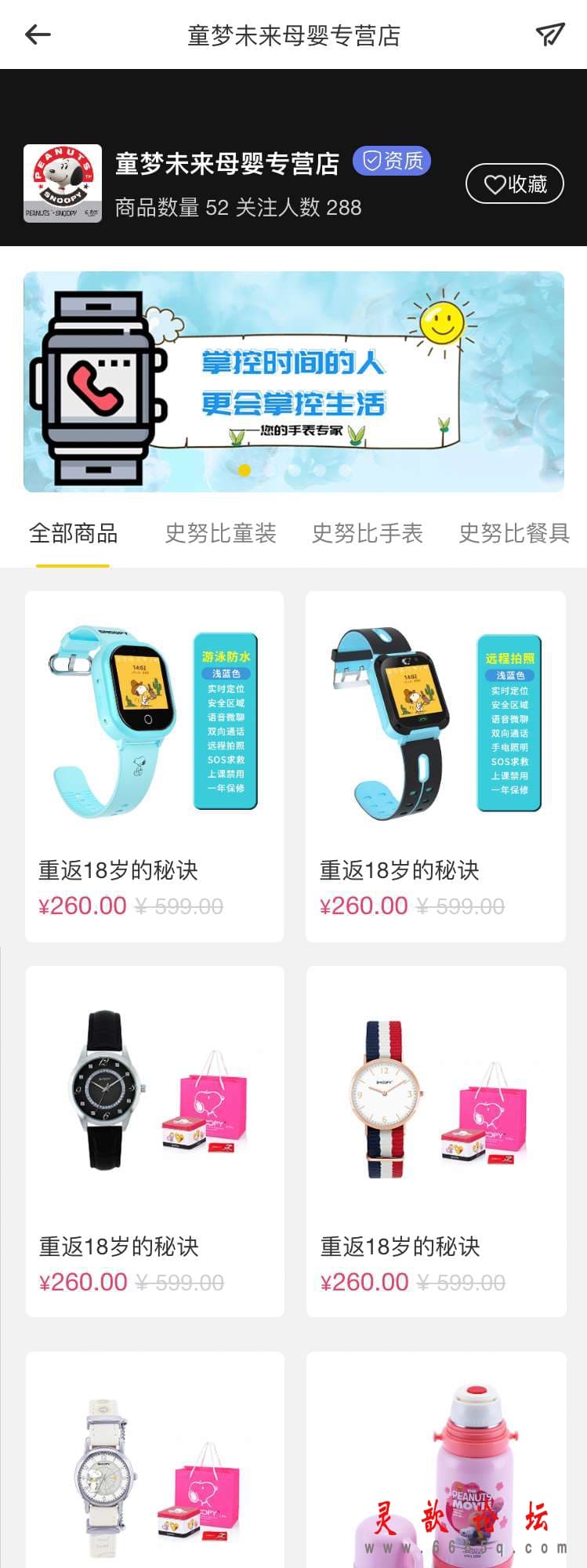Open the black leather strap watch product

pos(154,1141)
